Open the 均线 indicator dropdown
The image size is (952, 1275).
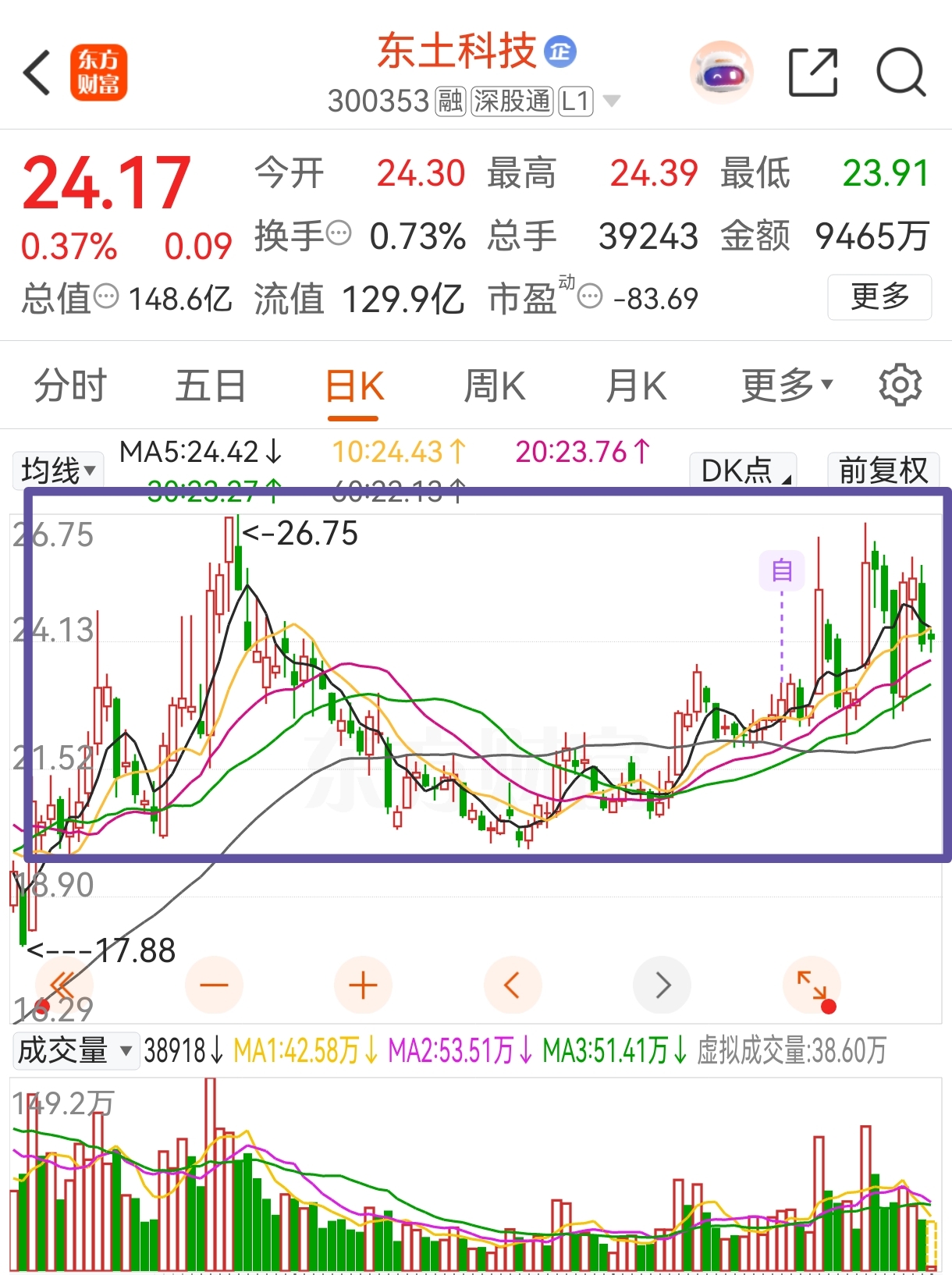click(58, 471)
